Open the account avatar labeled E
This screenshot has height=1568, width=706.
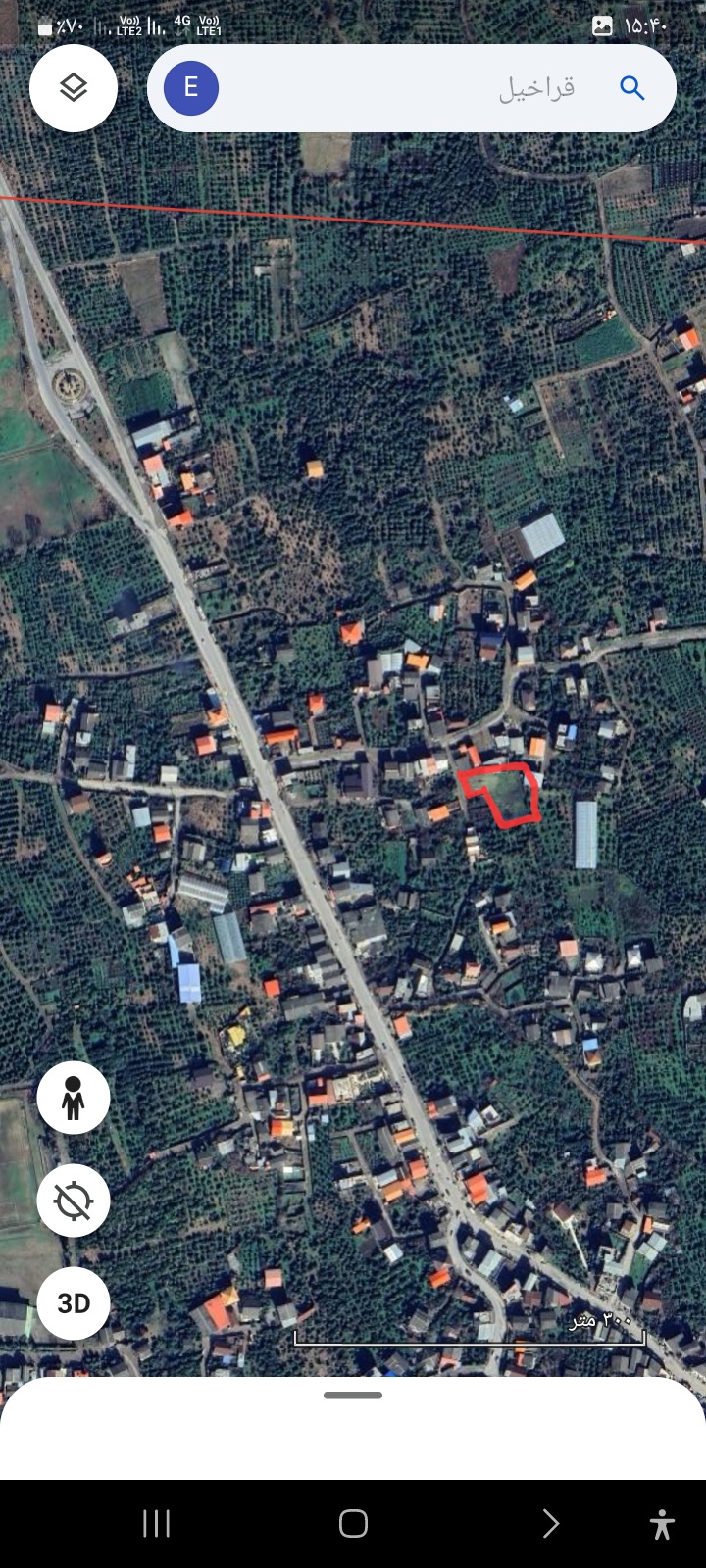point(191,88)
